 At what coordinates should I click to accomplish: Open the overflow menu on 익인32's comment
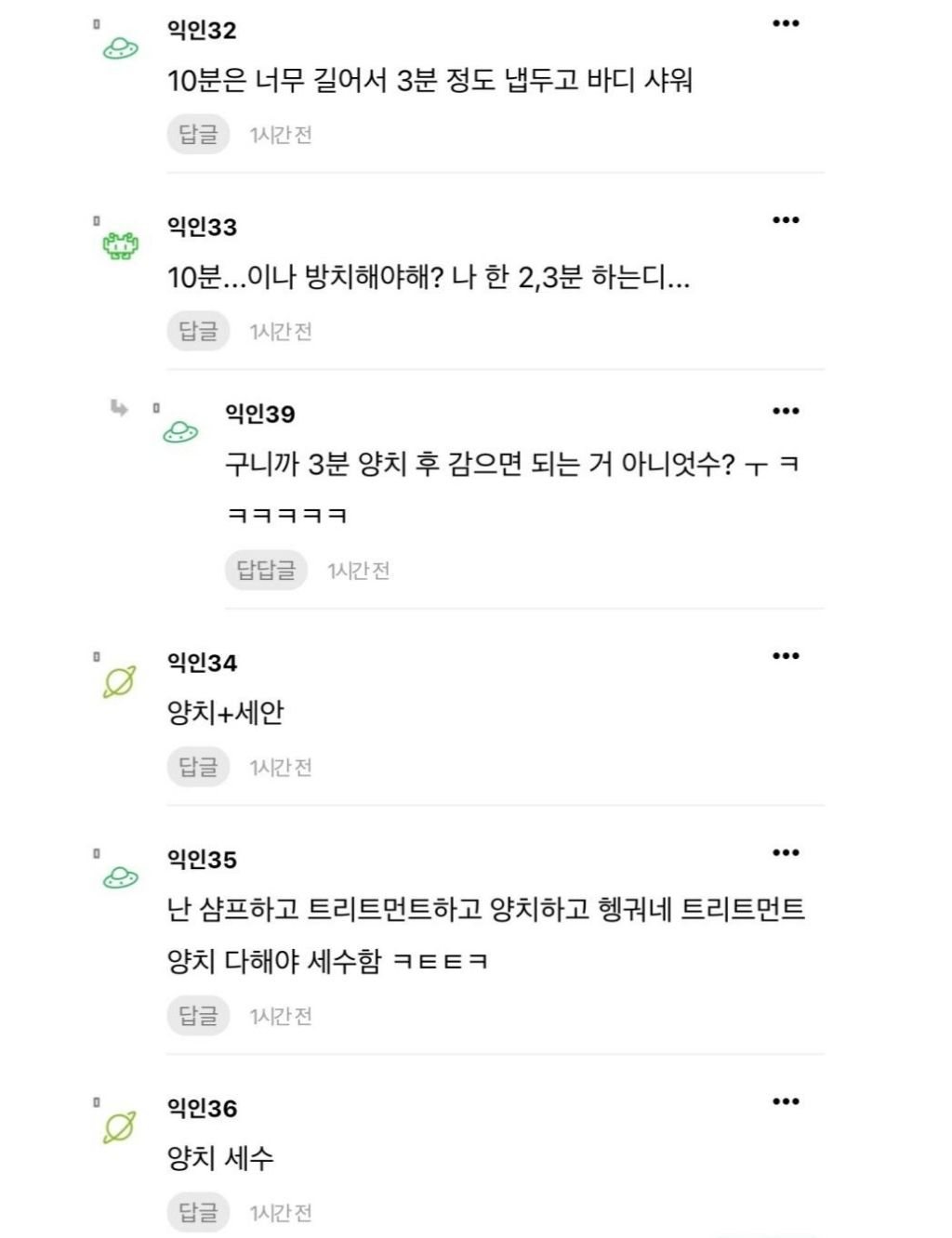(786, 24)
